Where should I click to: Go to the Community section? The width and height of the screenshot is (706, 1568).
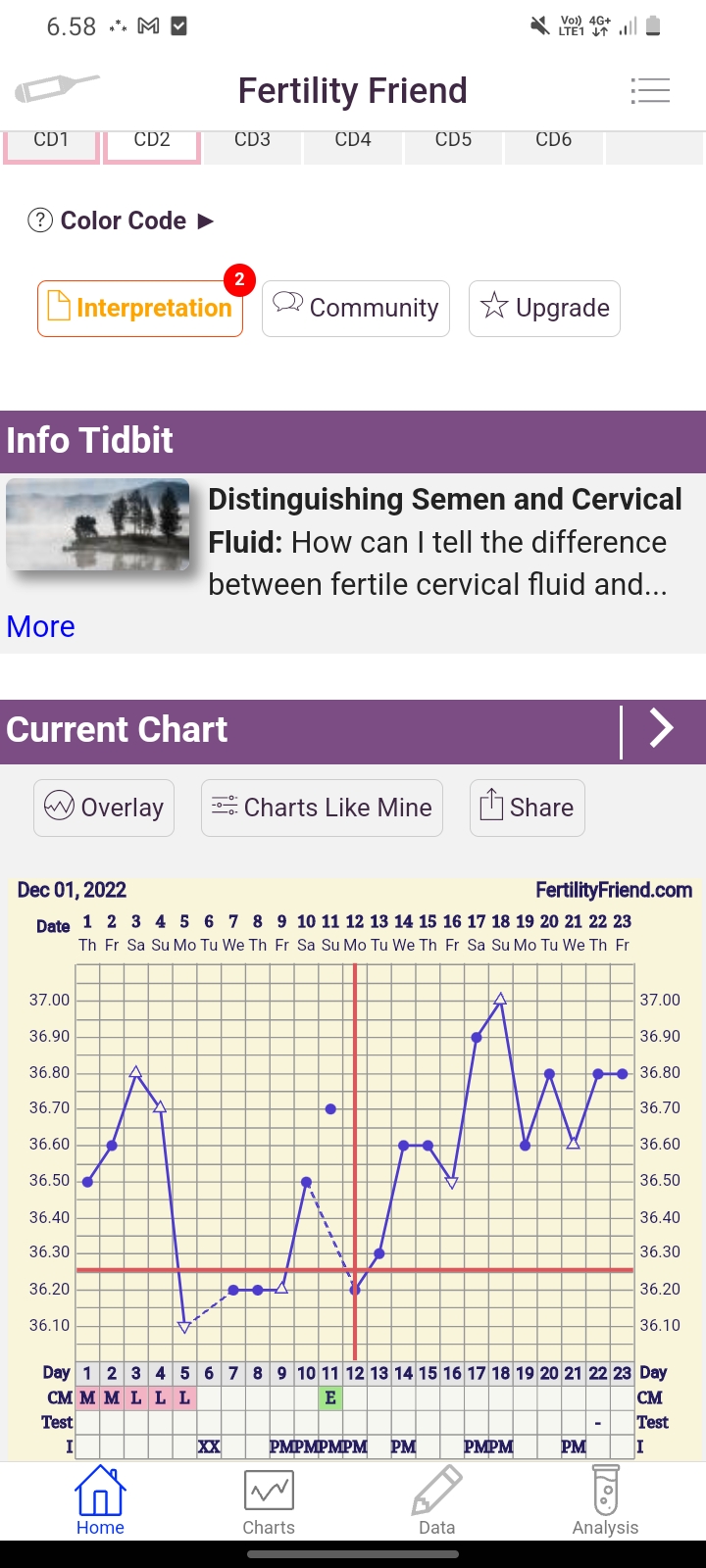356,308
